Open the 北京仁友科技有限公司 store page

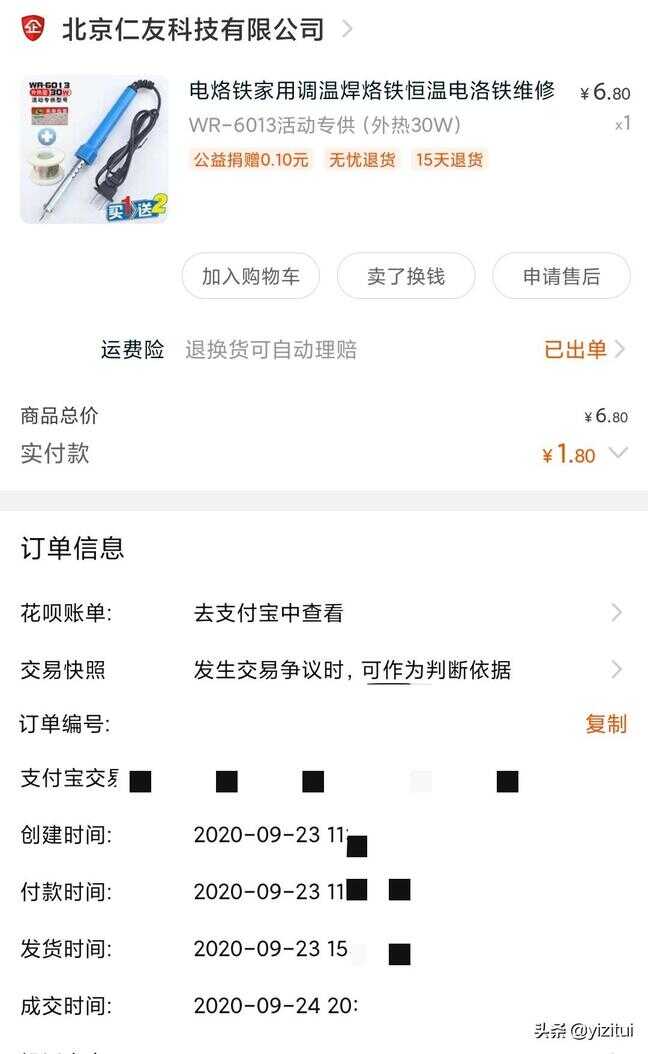[193, 30]
